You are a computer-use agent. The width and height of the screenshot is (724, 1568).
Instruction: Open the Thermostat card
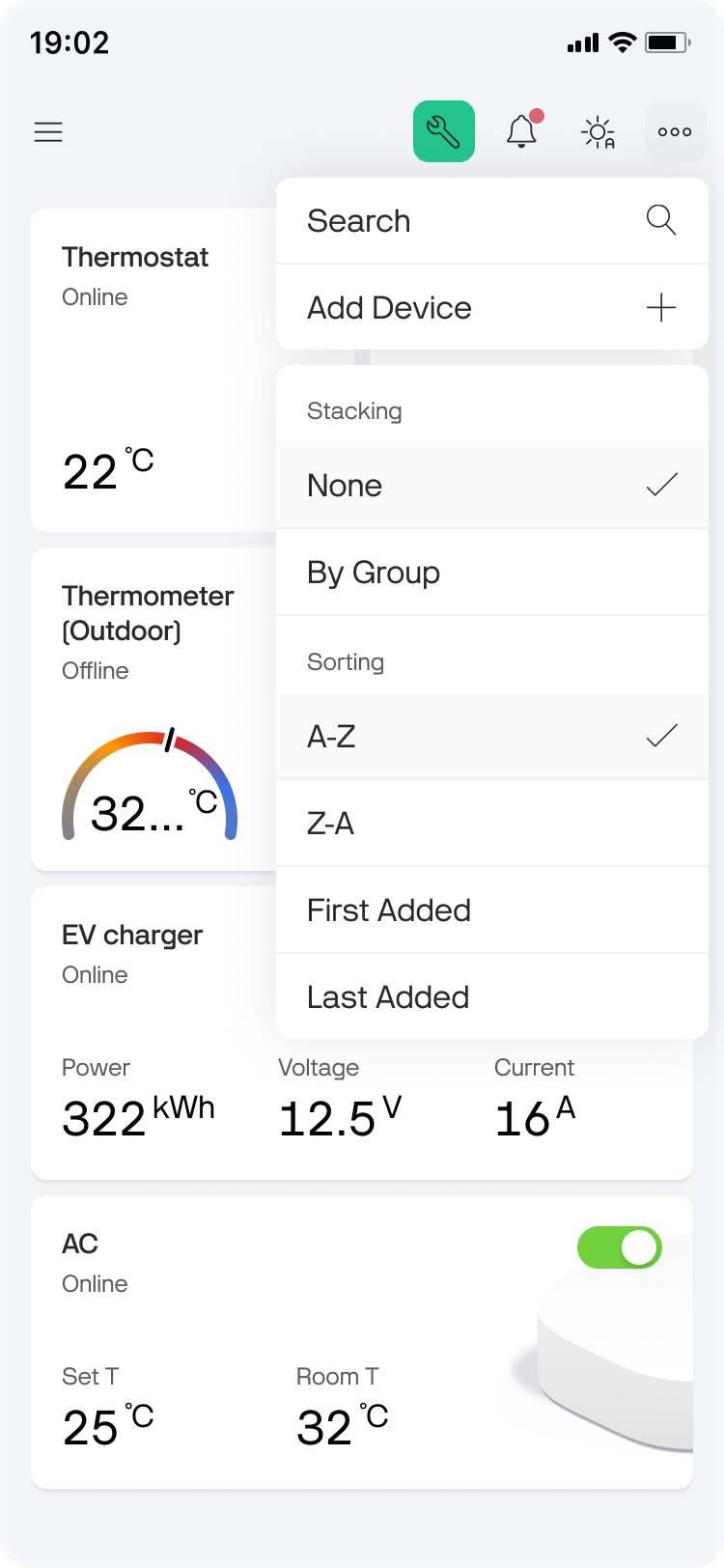point(154,370)
